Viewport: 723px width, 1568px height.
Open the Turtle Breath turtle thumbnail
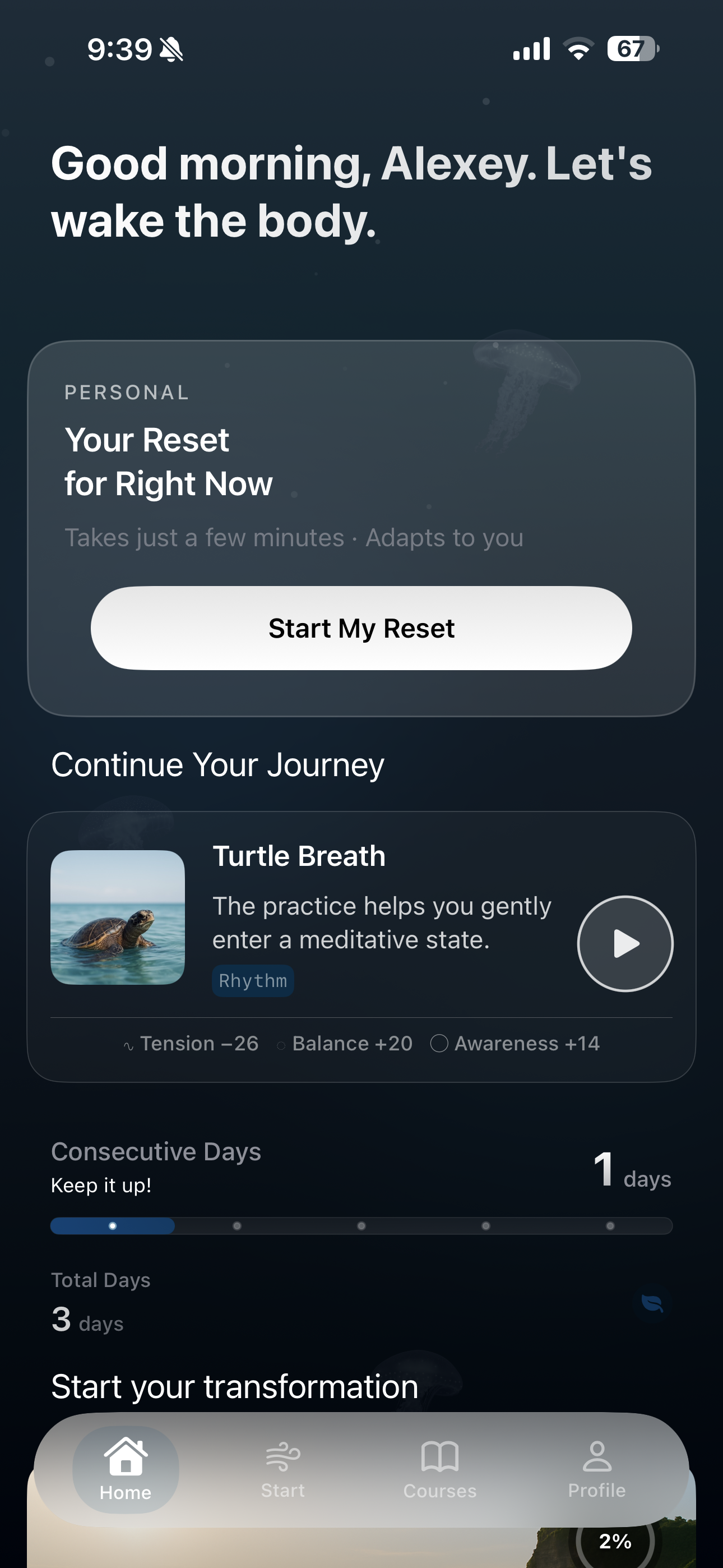118,917
